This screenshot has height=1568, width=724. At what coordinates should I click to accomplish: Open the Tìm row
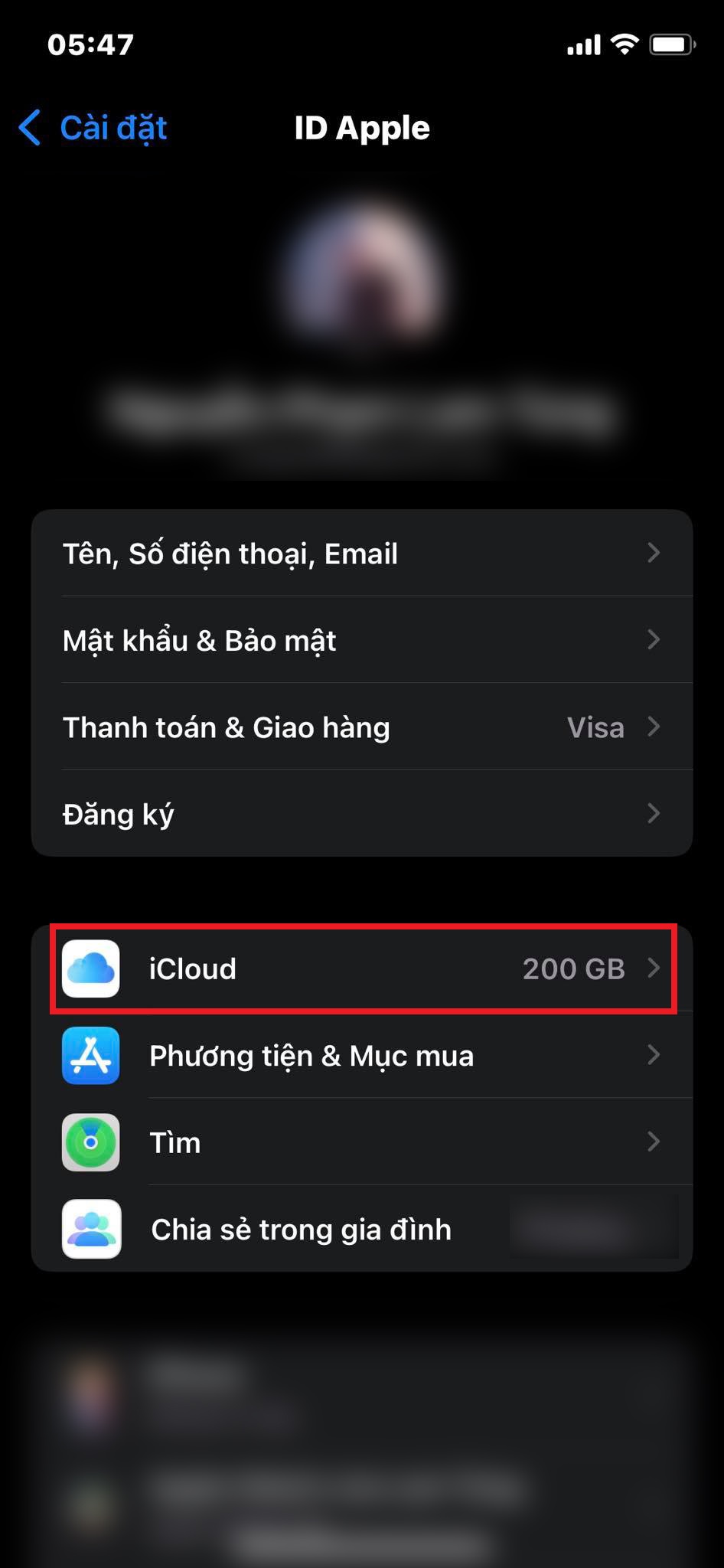click(362, 1142)
